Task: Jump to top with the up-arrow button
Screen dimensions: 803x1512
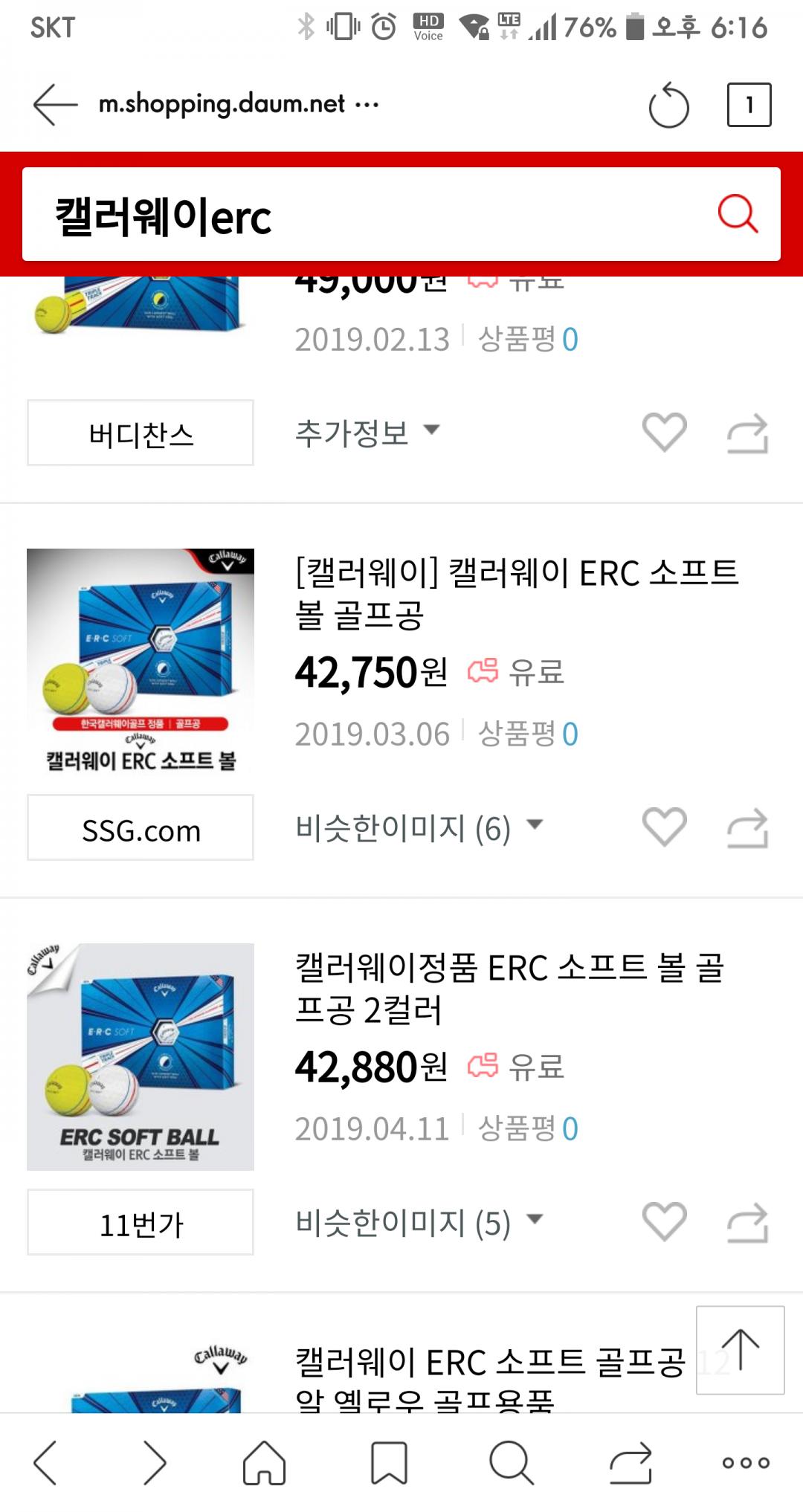Action: click(x=741, y=1350)
